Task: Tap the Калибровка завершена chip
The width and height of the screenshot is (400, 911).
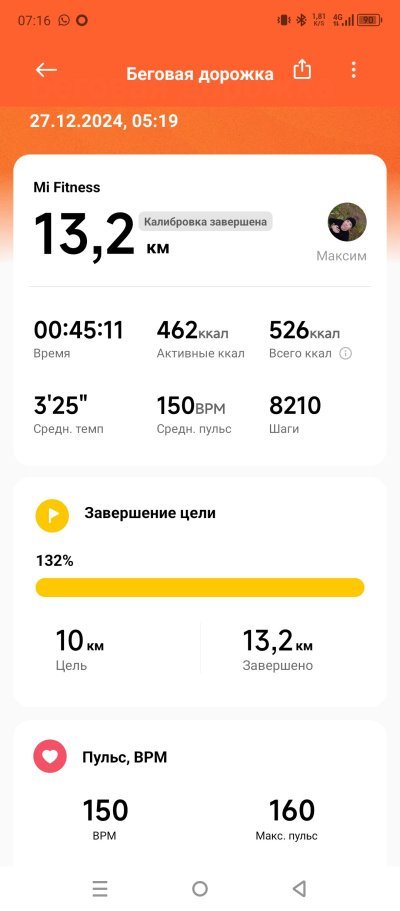Action: coord(205,221)
